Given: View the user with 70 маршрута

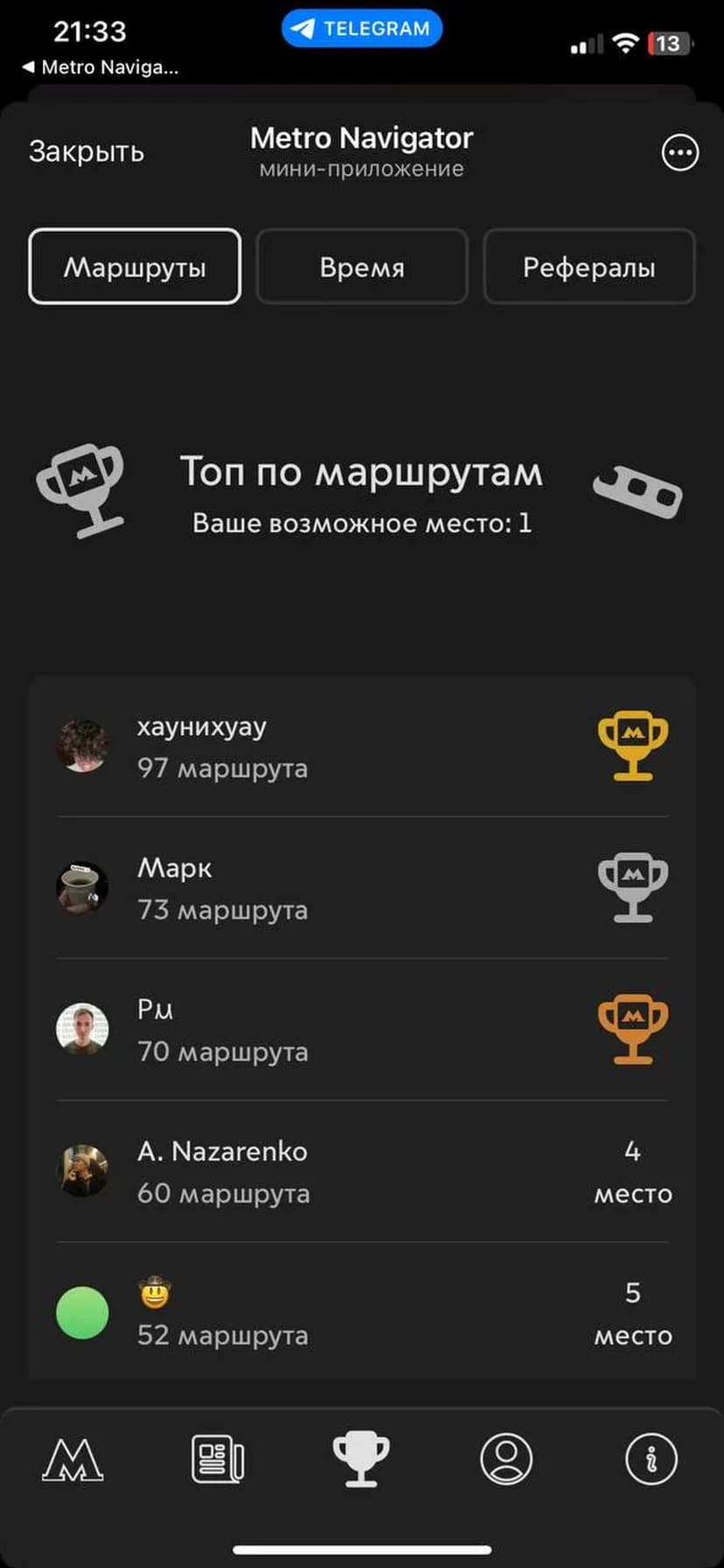Looking at the screenshot, I should [361, 1029].
